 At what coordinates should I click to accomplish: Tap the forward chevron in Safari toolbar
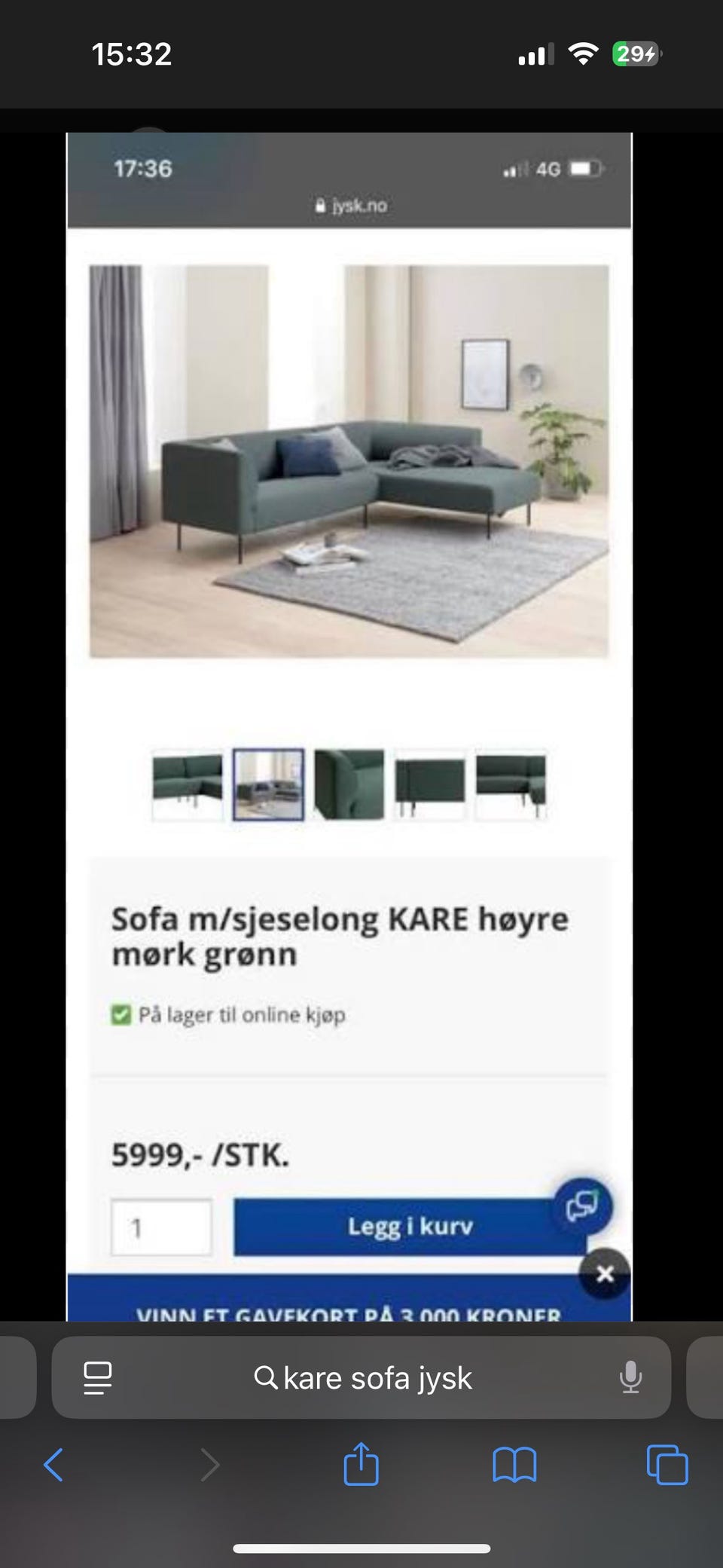(x=211, y=1465)
